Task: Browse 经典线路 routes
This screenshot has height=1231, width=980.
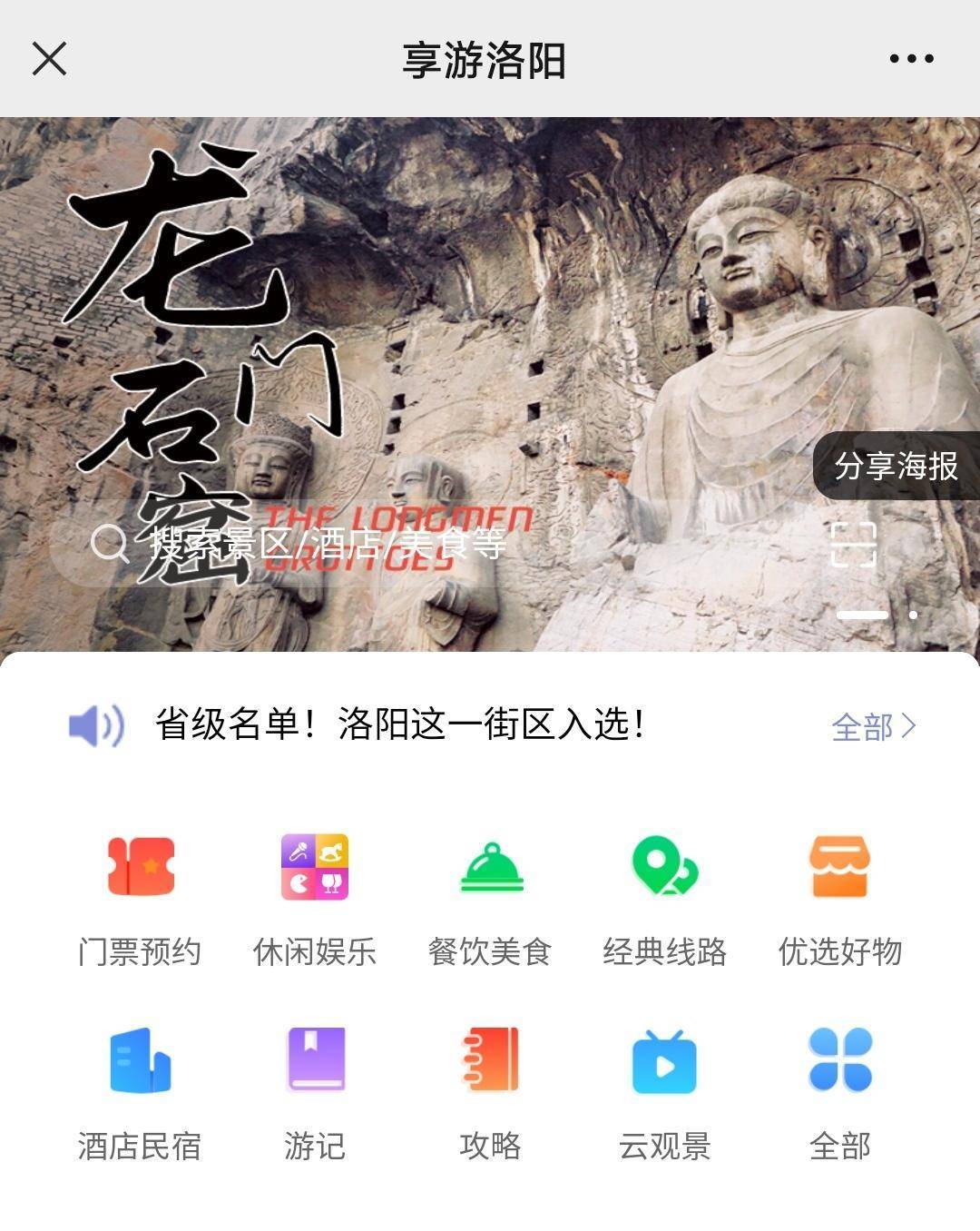Action: (665, 897)
